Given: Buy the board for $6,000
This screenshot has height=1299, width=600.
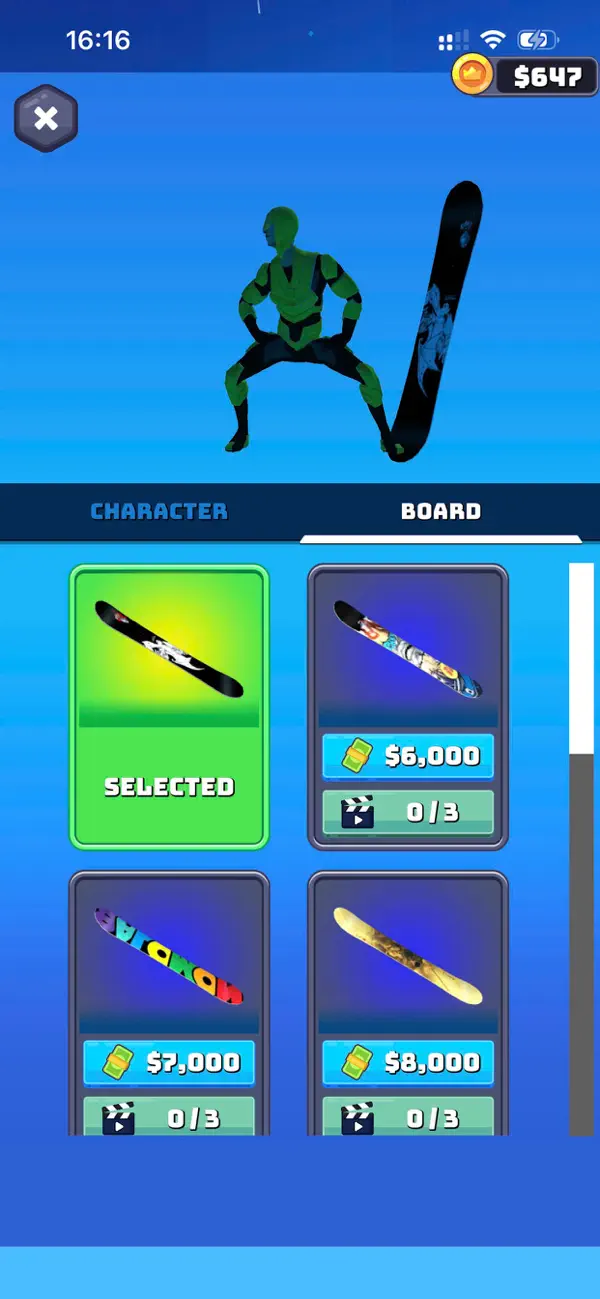Looking at the screenshot, I should click(408, 756).
